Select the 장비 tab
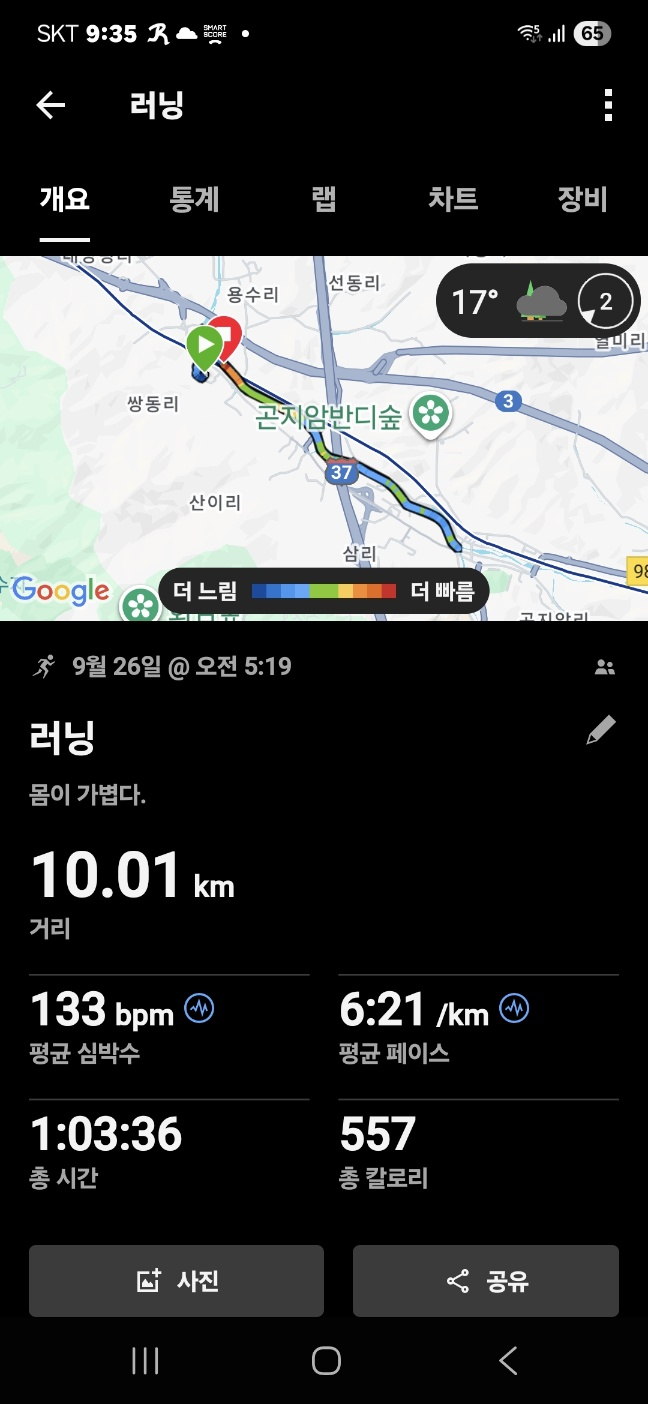Image resolution: width=648 pixels, height=1404 pixels. 582,199
